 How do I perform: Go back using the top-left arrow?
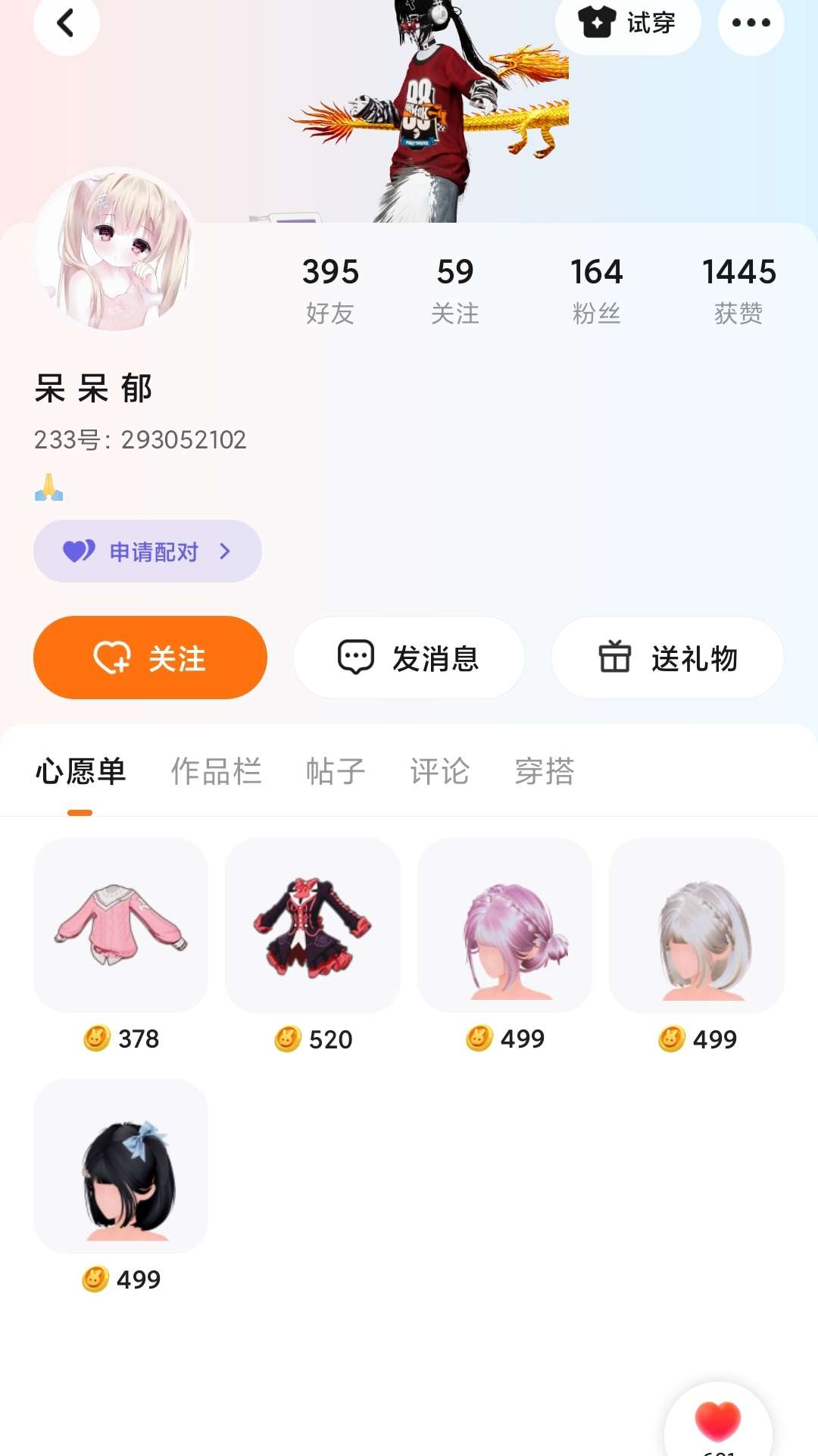(x=66, y=23)
